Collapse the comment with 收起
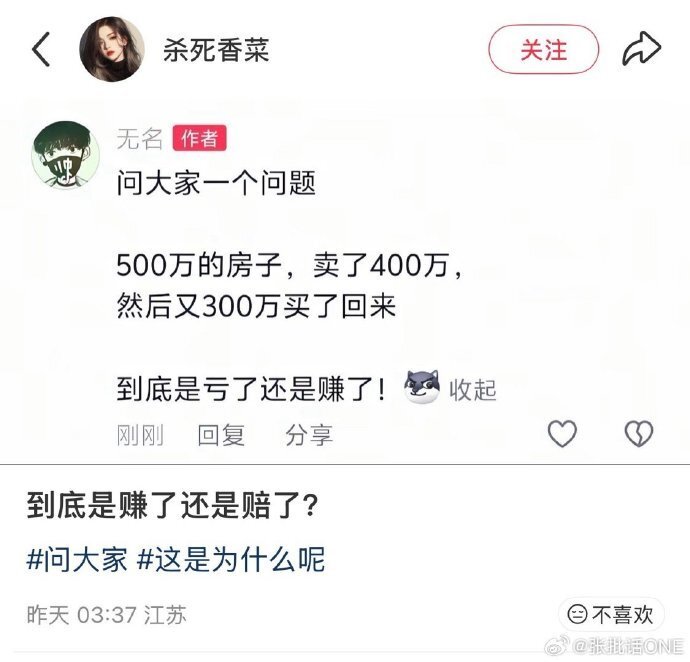The height and width of the screenshot is (662, 690). click(x=473, y=389)
